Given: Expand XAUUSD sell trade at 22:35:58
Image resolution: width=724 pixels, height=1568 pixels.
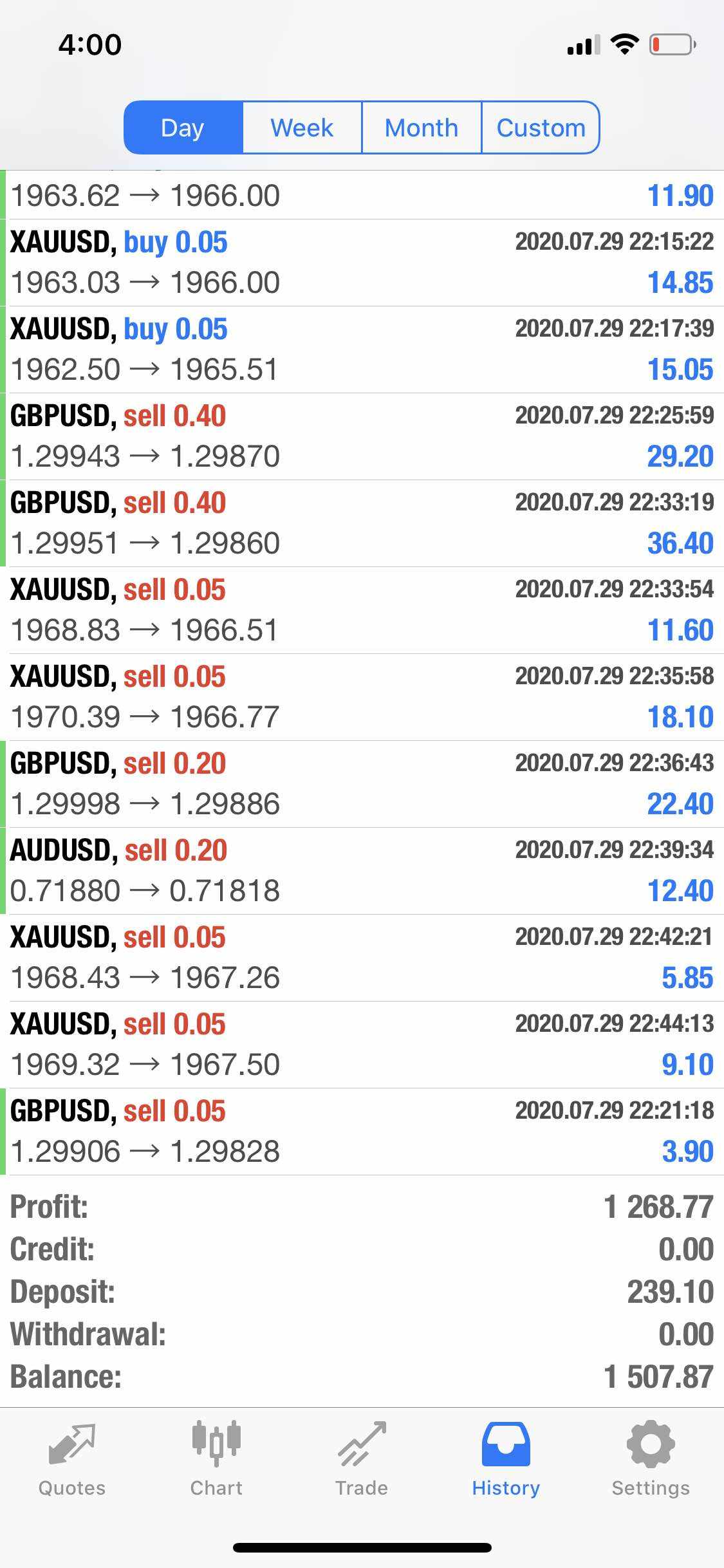Looking at the screenshot, I should [x=362, y=697].
